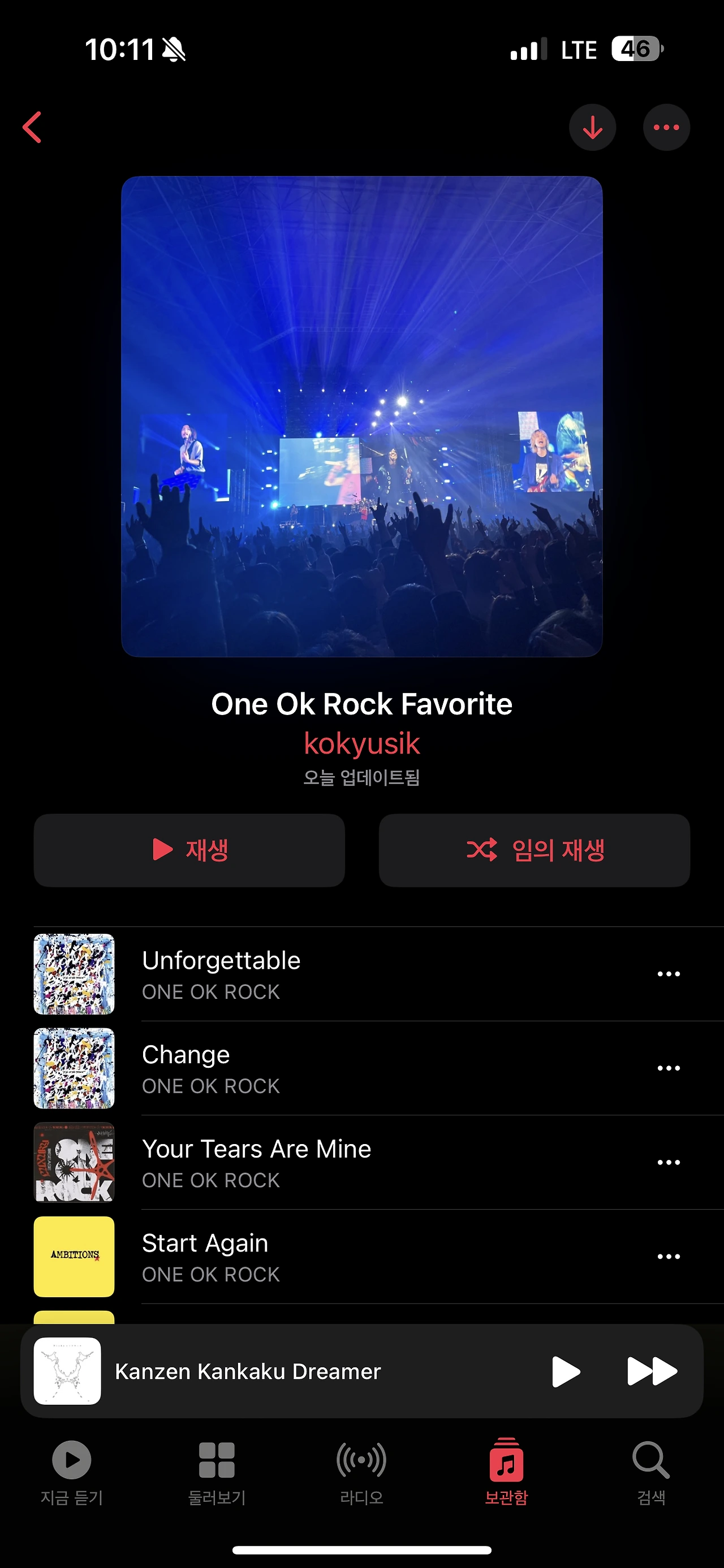Viewport: 724px width, 1568px height.
Task: Open options menu for Start Again
Action: (x=668, y=1256)
